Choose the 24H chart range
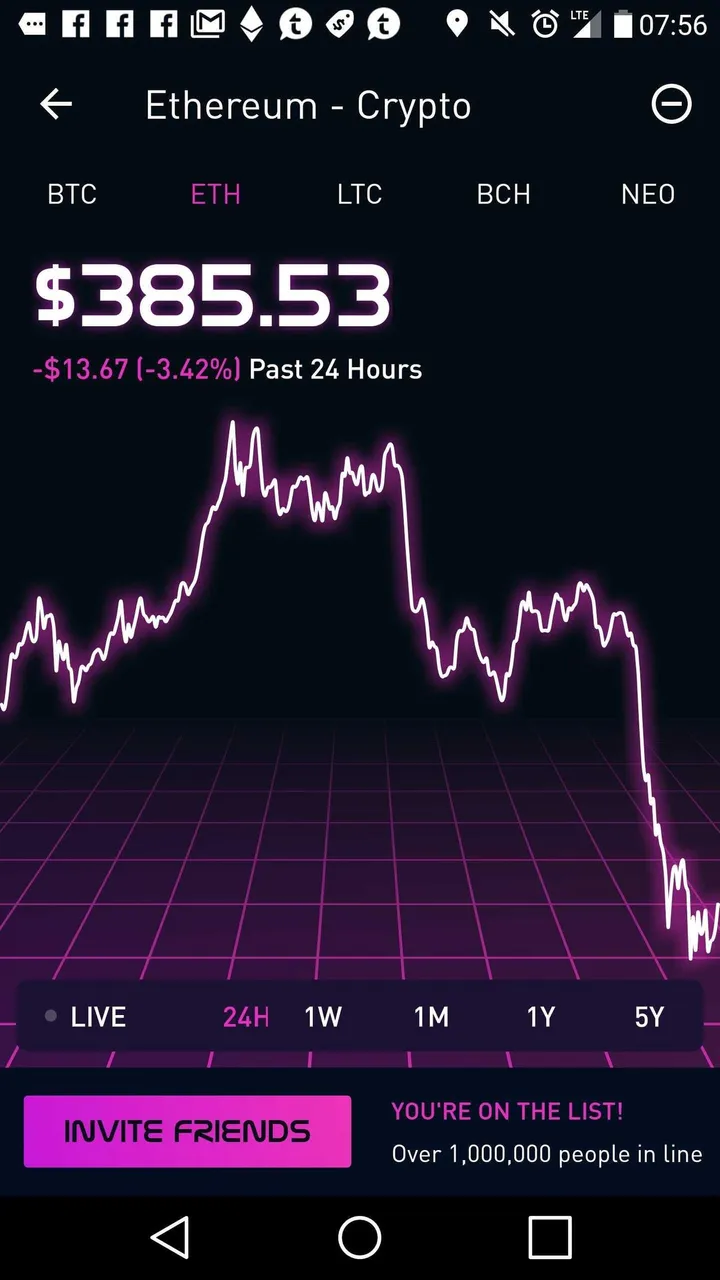Image resolution: width=720 pixels, height=1280 pixels. 246,1017
